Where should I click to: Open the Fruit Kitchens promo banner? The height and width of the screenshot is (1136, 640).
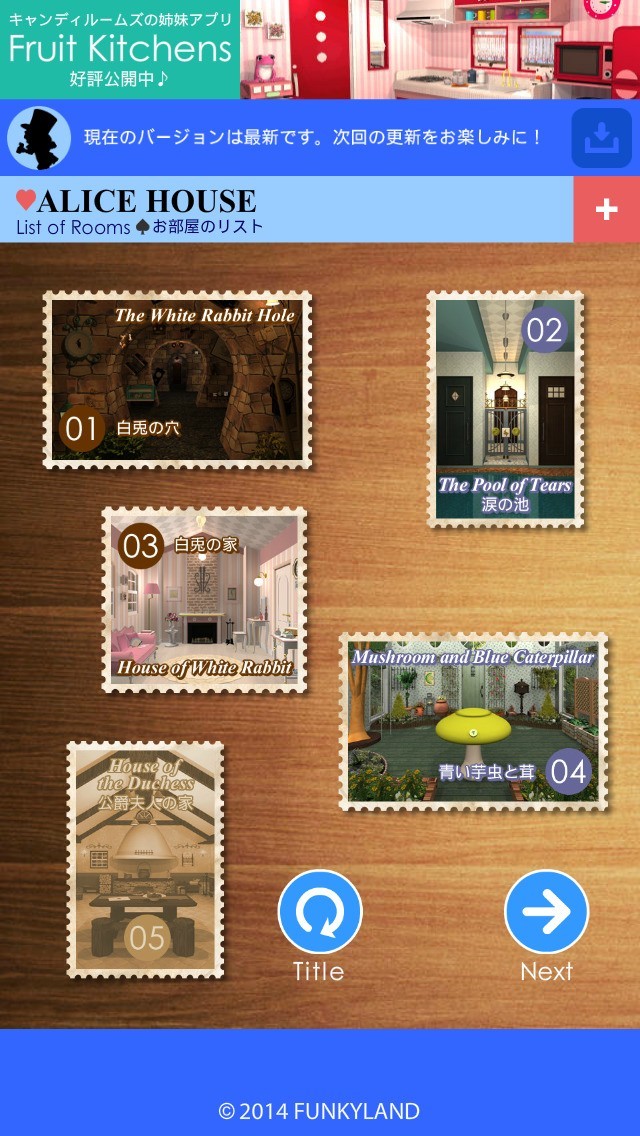pyautogui.click(x=320, y=49)
